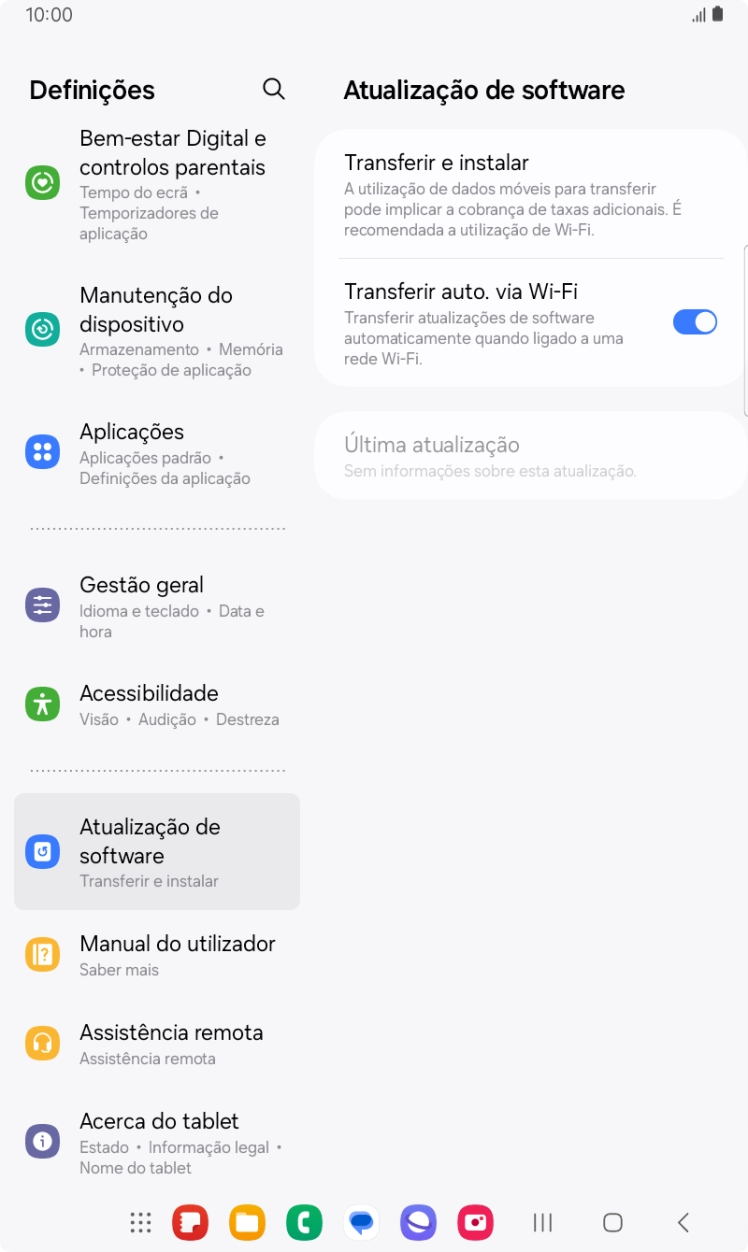Click the Aplicações blue icon
Viewport: 748px width, 1252px height.
tap(42, 452)
